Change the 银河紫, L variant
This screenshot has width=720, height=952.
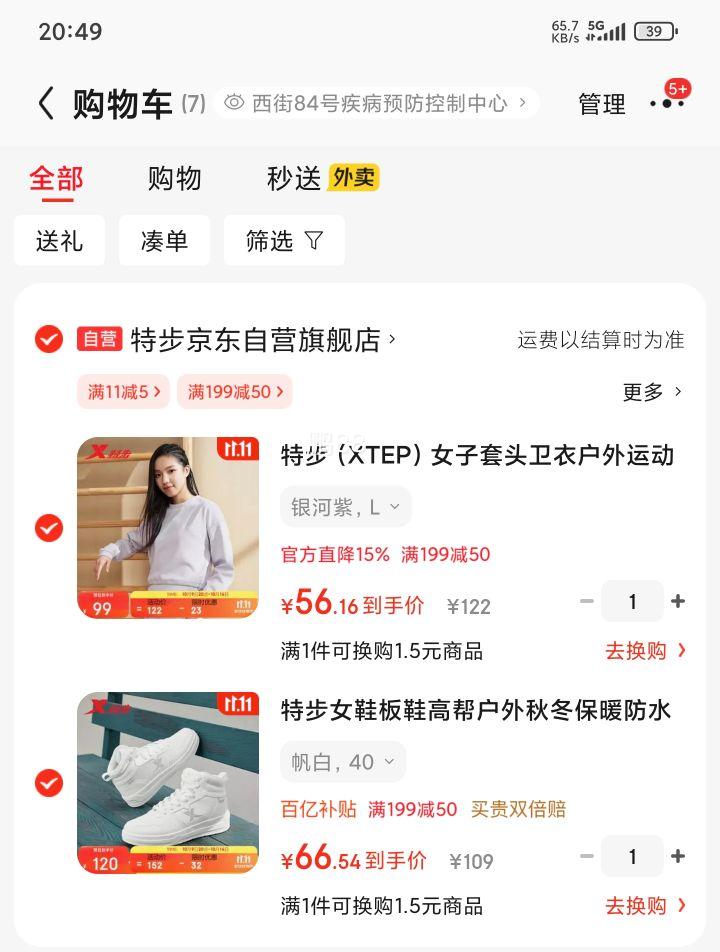(345, 507)
